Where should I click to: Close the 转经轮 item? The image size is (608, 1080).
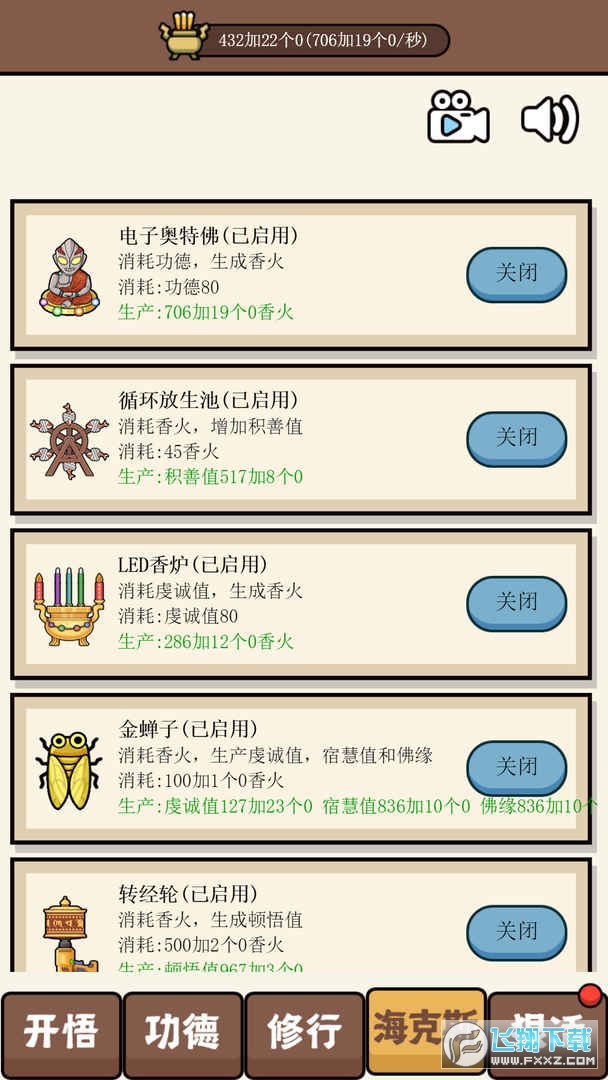pos(516,932)
